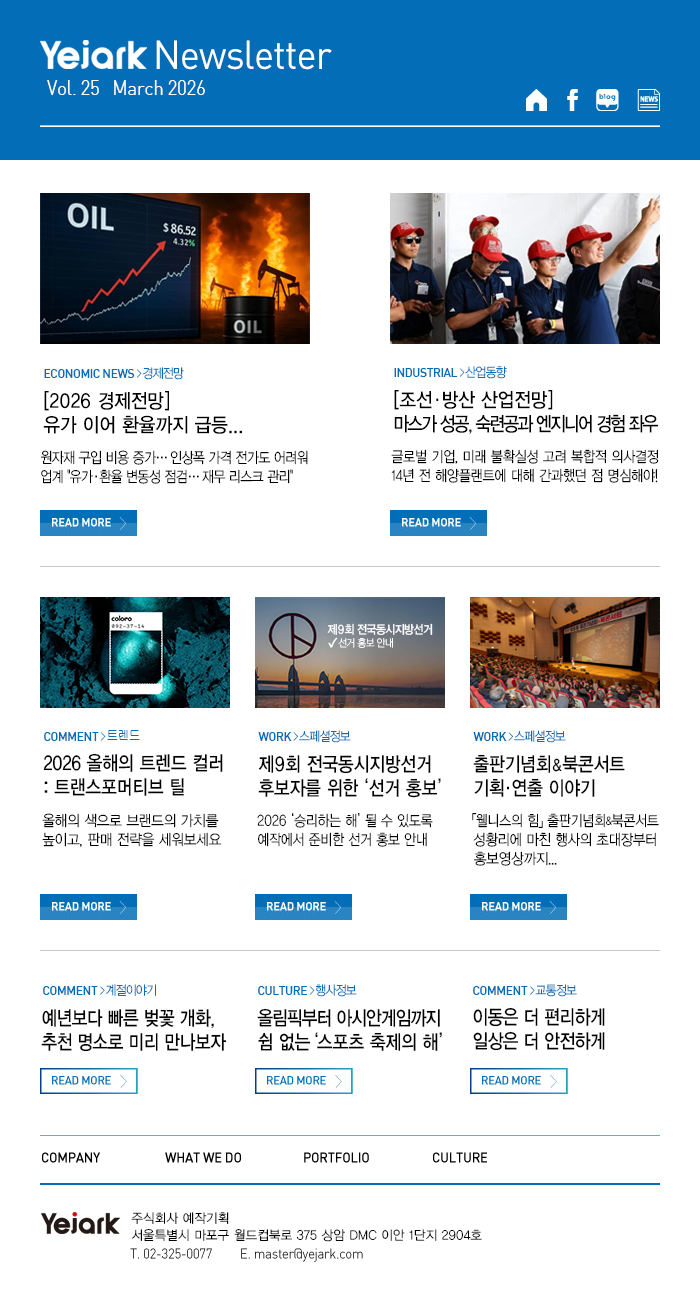Open READ MORE for 출판기념회&북콘서트 article
This screenshot has width=700, height=1290.
518,907
